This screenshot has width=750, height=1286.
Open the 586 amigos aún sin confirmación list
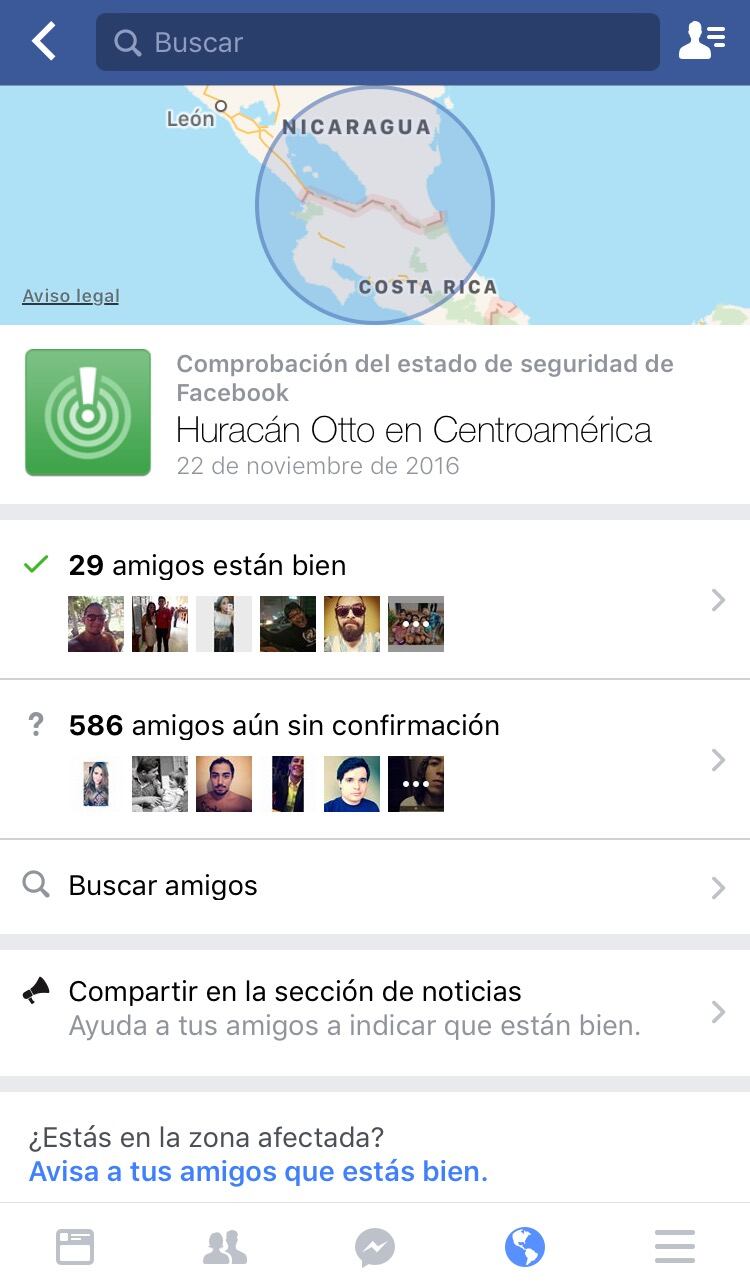(374, 759)
